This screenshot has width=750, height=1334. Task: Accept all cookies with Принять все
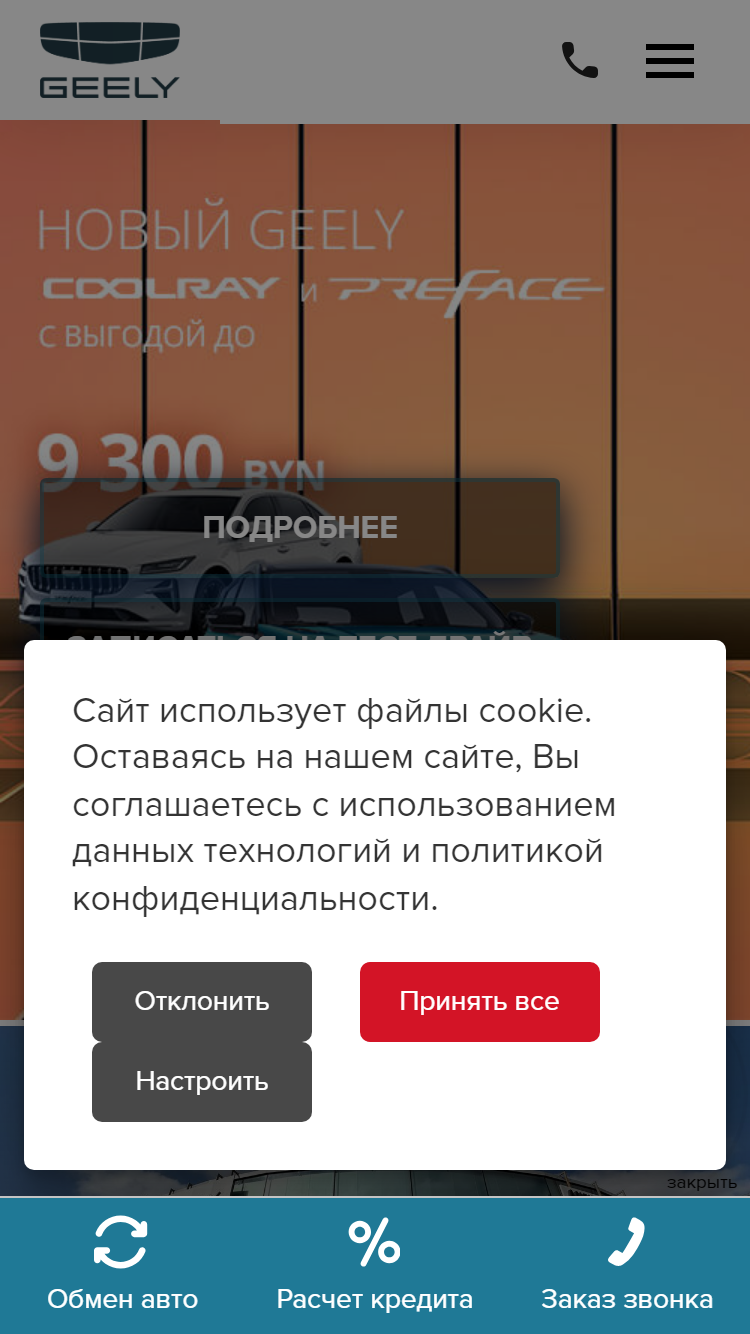point(480,1001)
